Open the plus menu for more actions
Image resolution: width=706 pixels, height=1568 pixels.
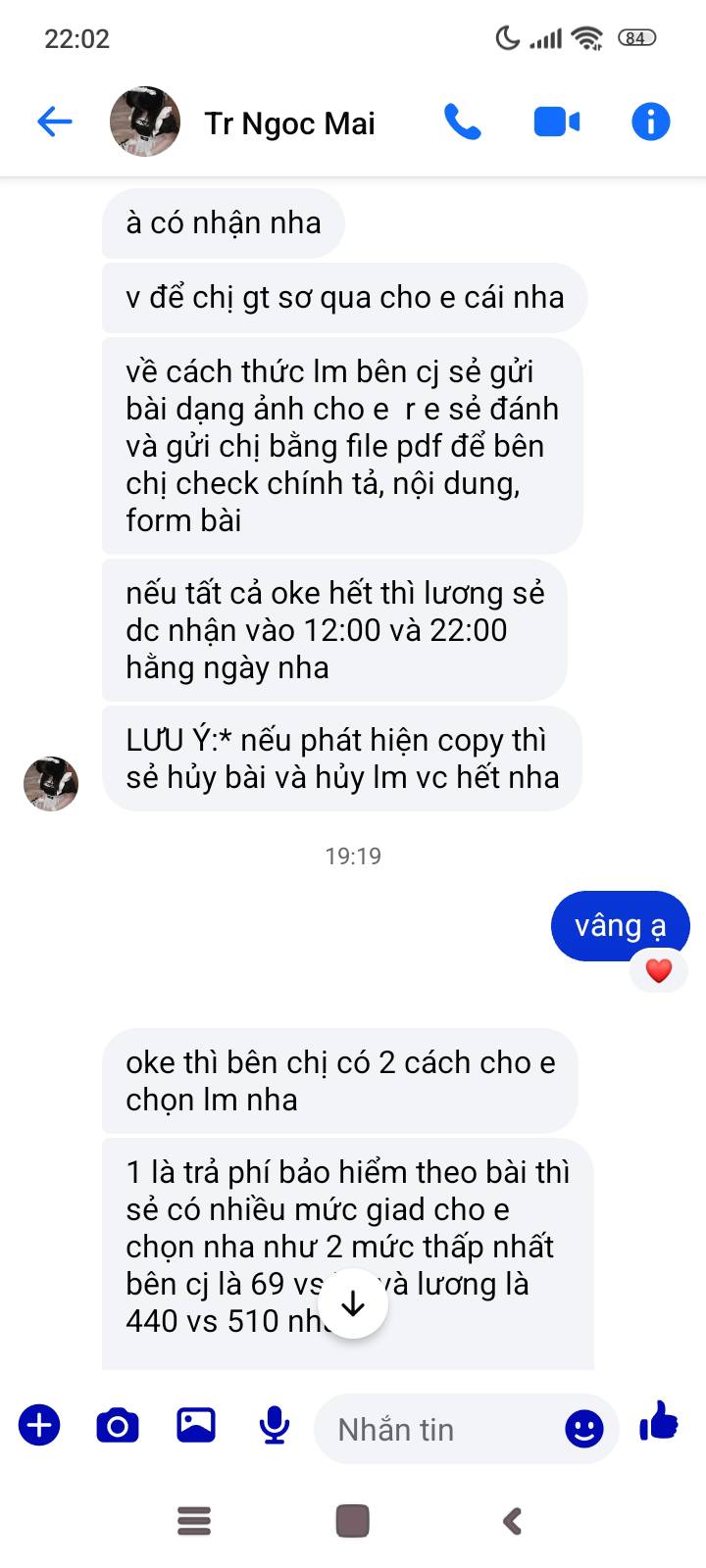(x=39, y=1425)
